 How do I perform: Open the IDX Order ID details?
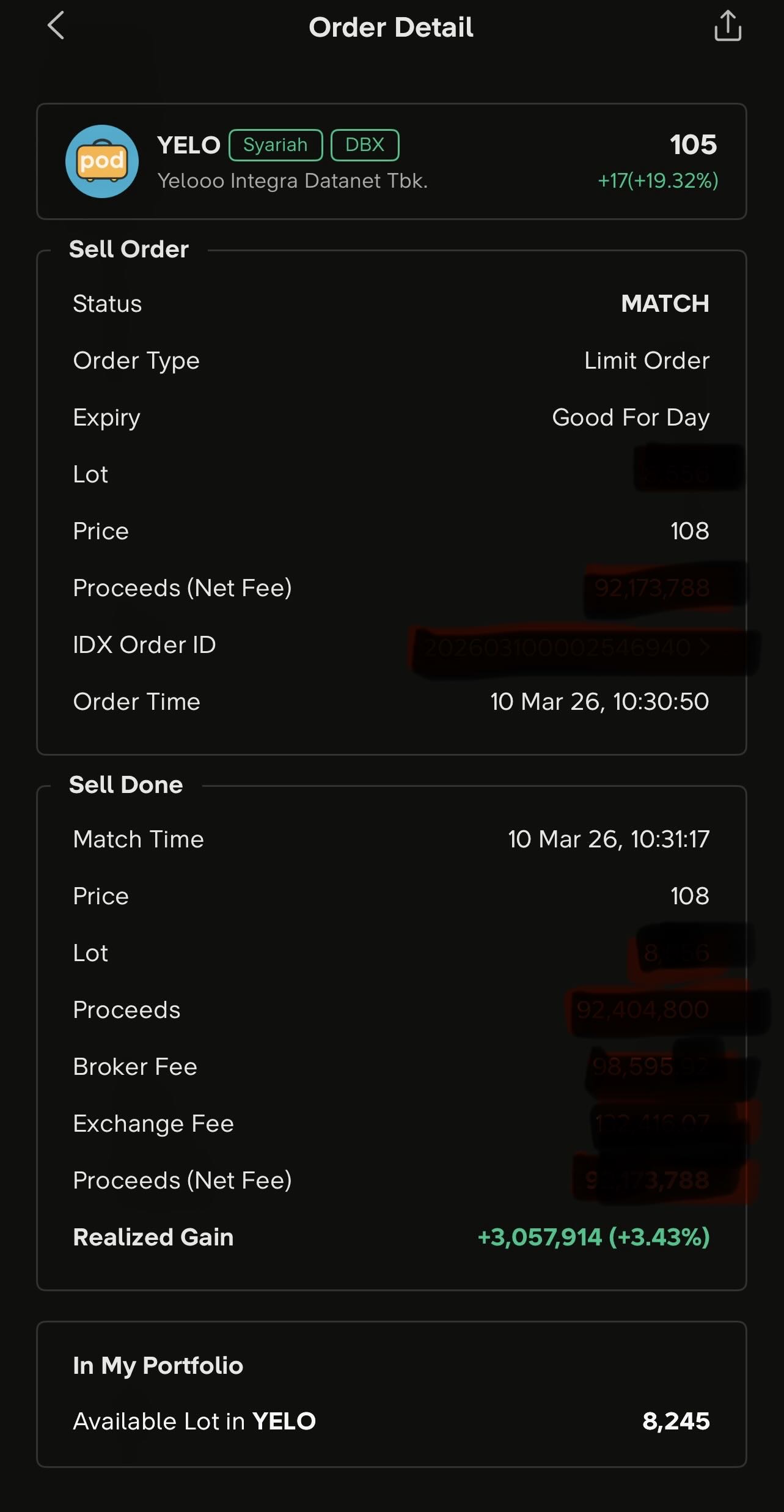[x=704, y=646]
